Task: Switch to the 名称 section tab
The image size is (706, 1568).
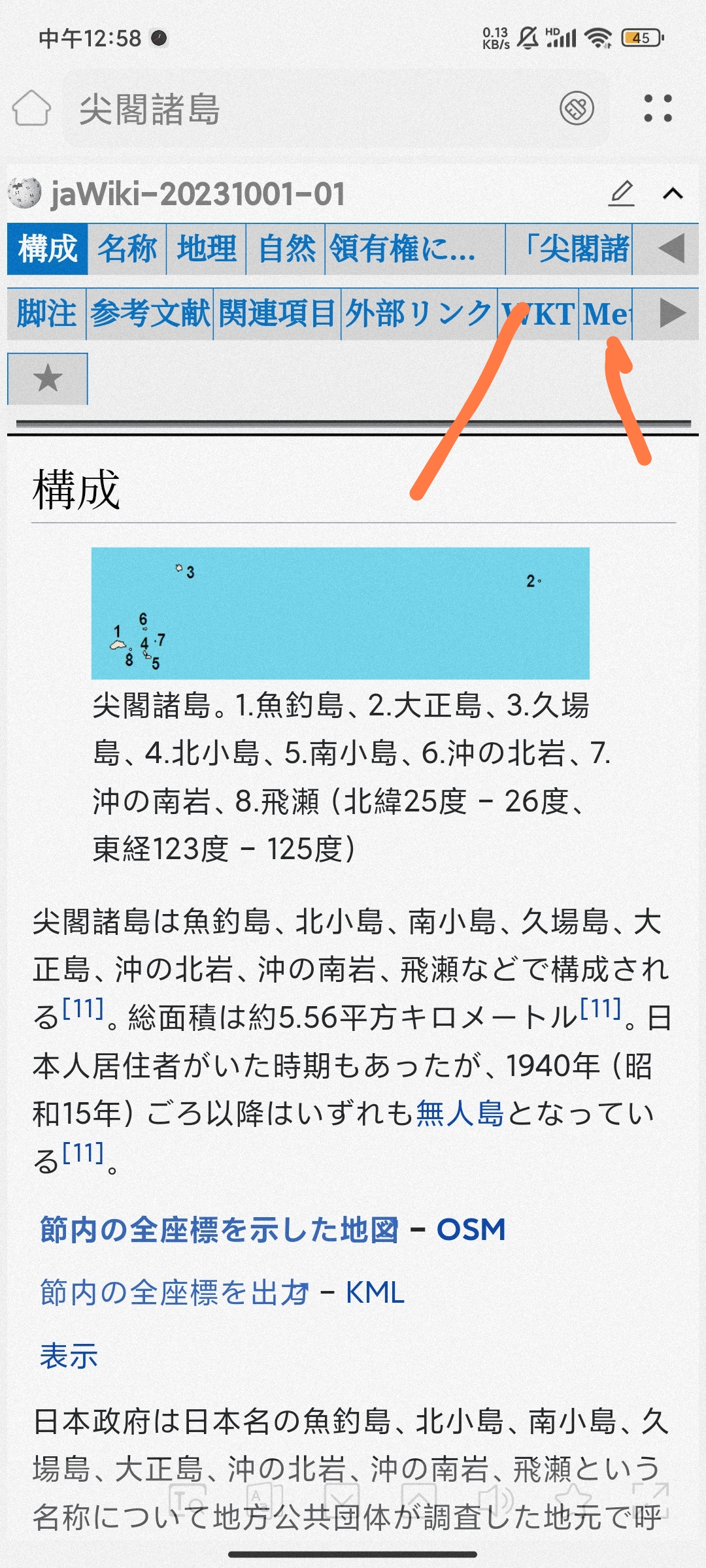Action: pos(127,249)
